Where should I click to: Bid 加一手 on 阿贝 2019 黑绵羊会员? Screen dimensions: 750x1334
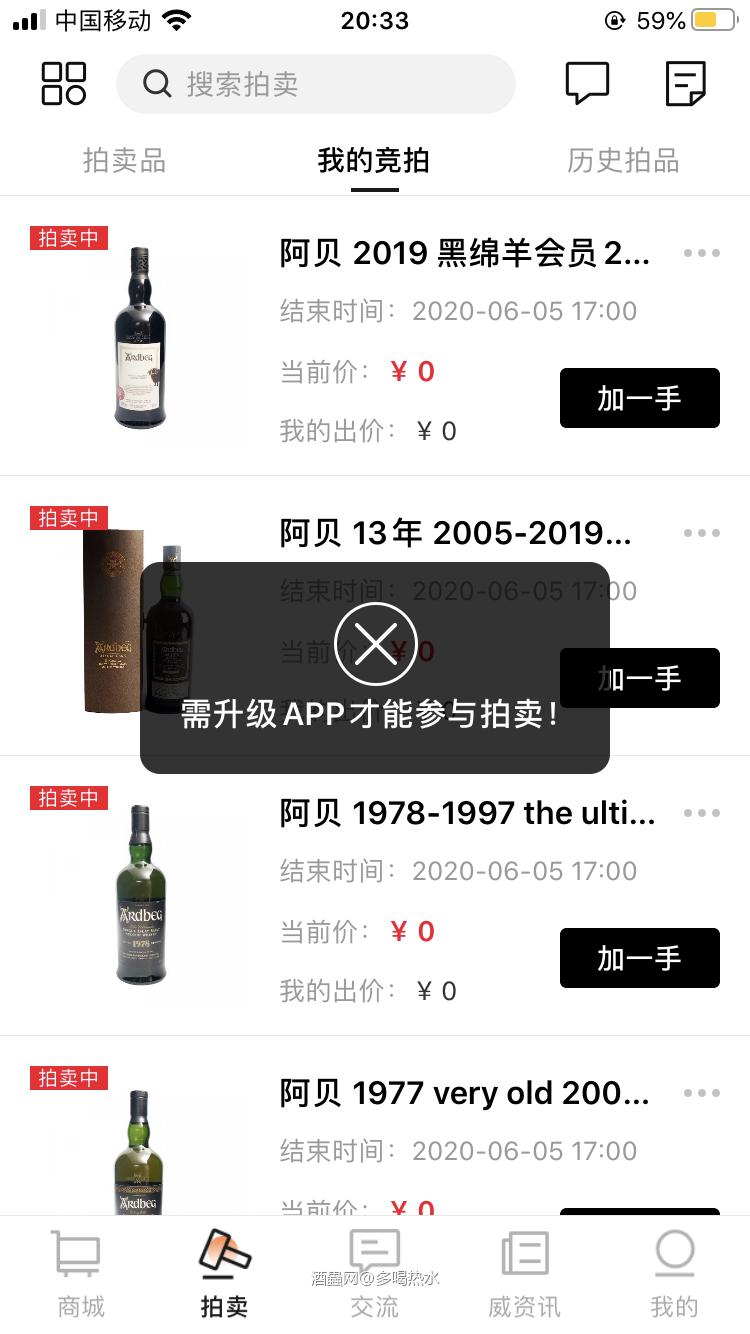(639, 398)
